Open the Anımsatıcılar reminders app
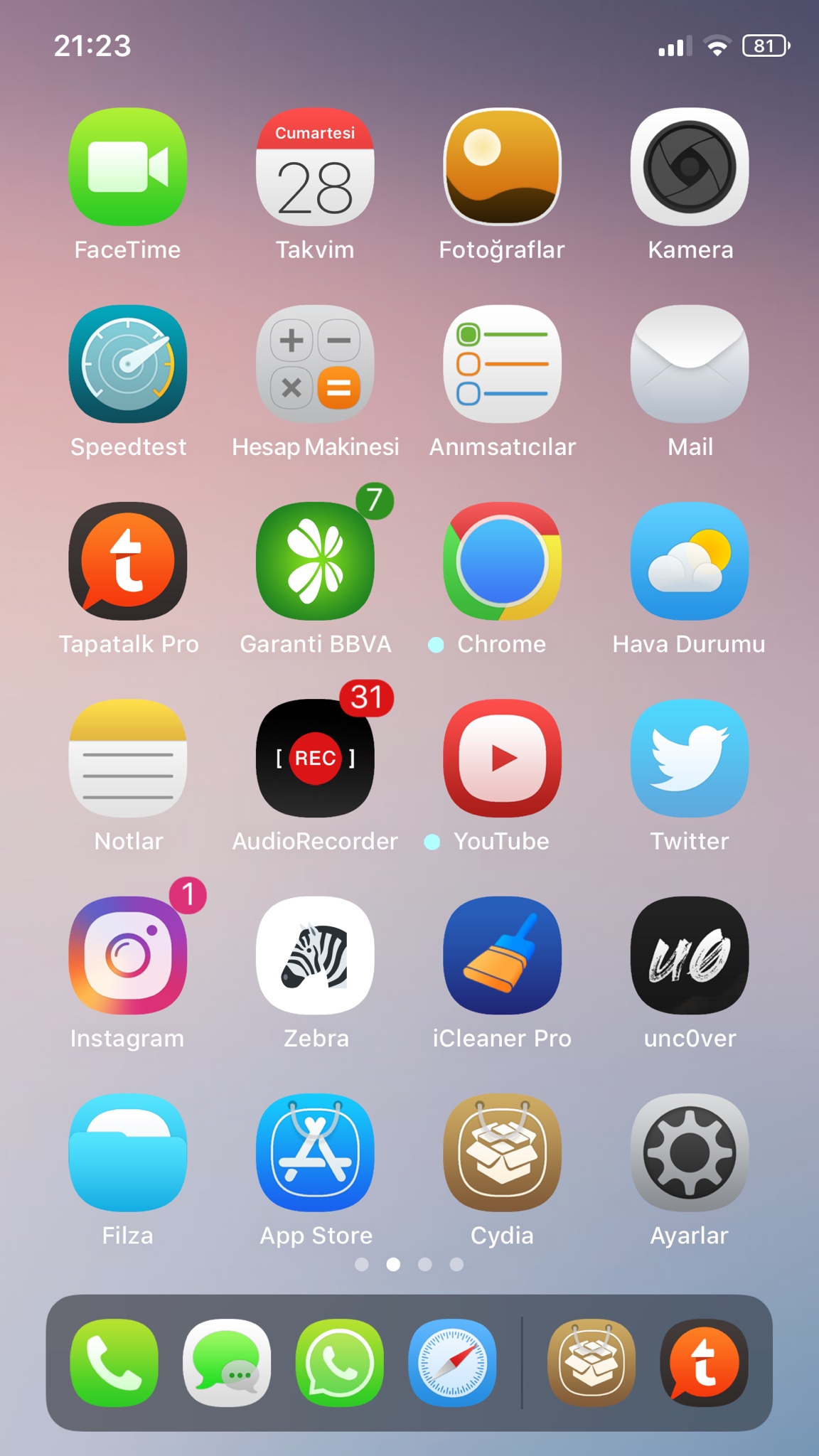Image resolution: width=819 pixels, height=1456 pixels. 502,364
